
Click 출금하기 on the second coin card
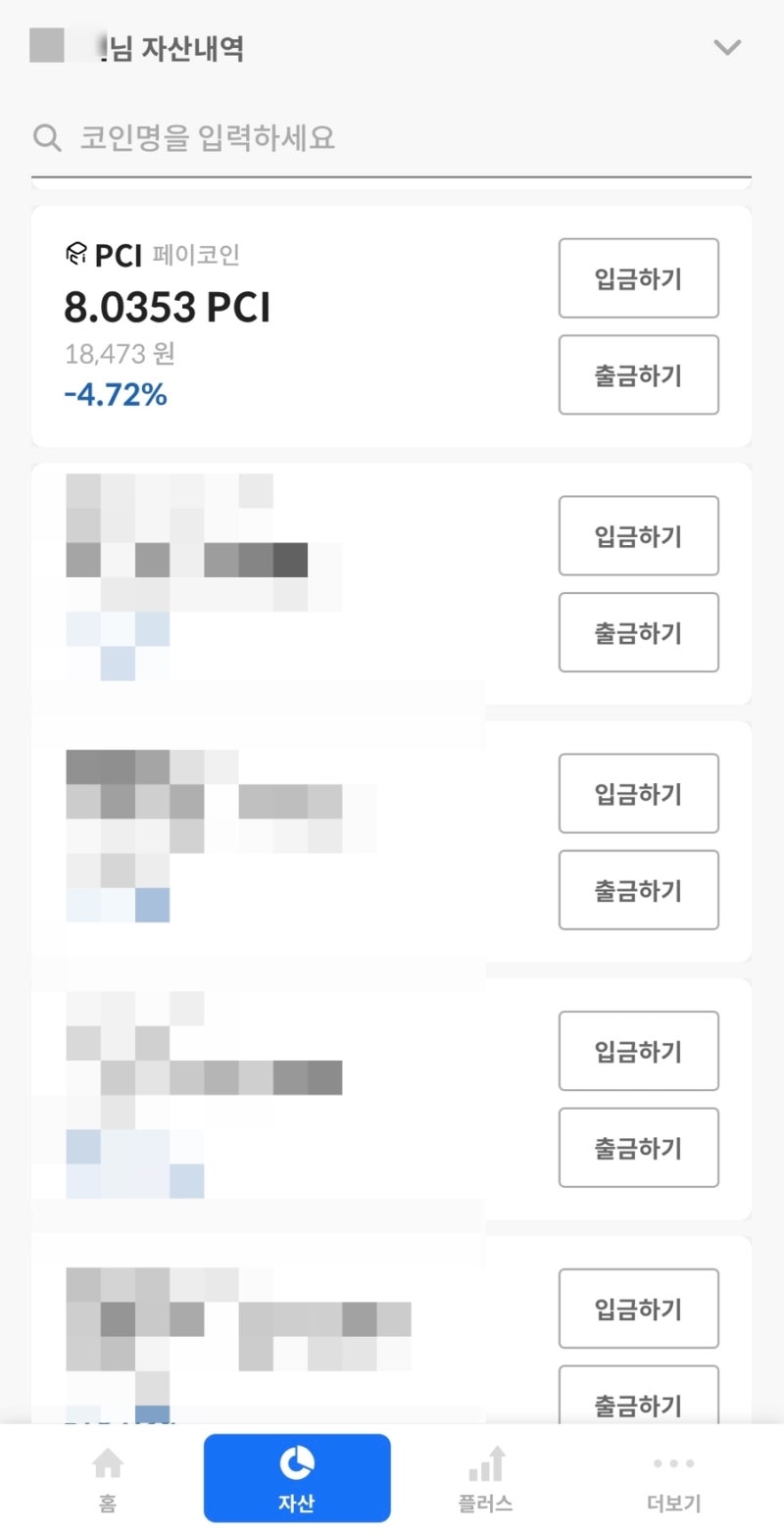coord(638,633)
